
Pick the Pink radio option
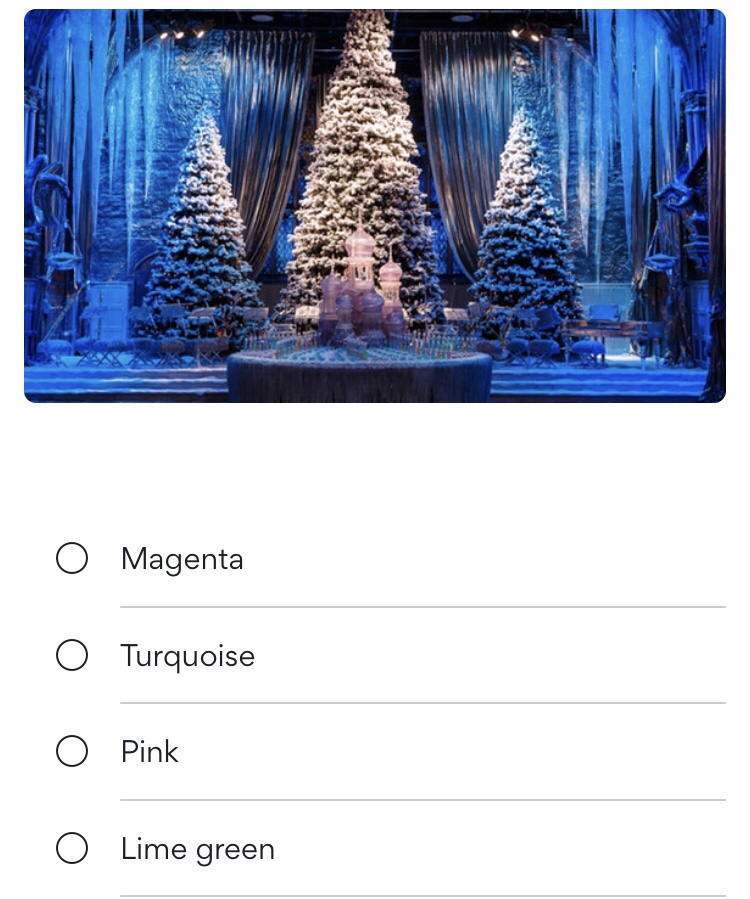click(72, 751)
